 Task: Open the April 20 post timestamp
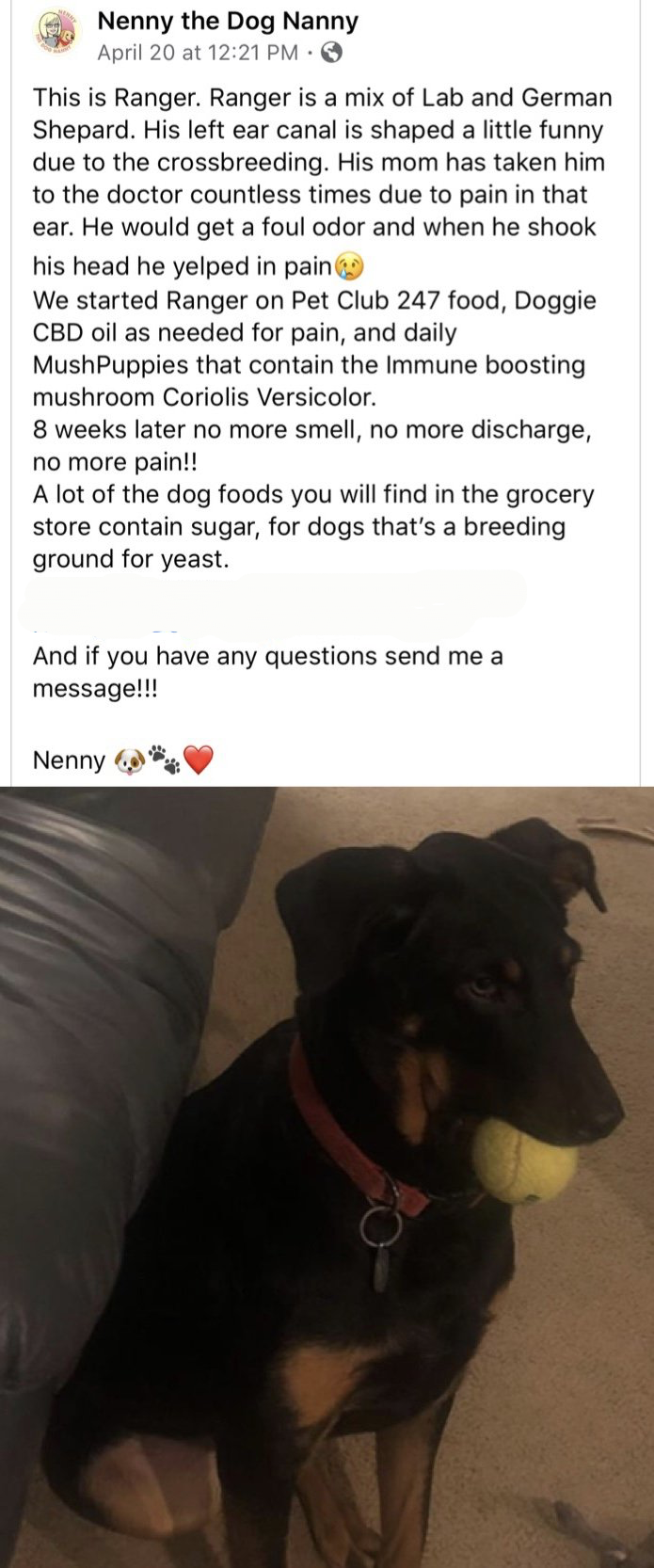pyautogui.click(x=196, y=53)
